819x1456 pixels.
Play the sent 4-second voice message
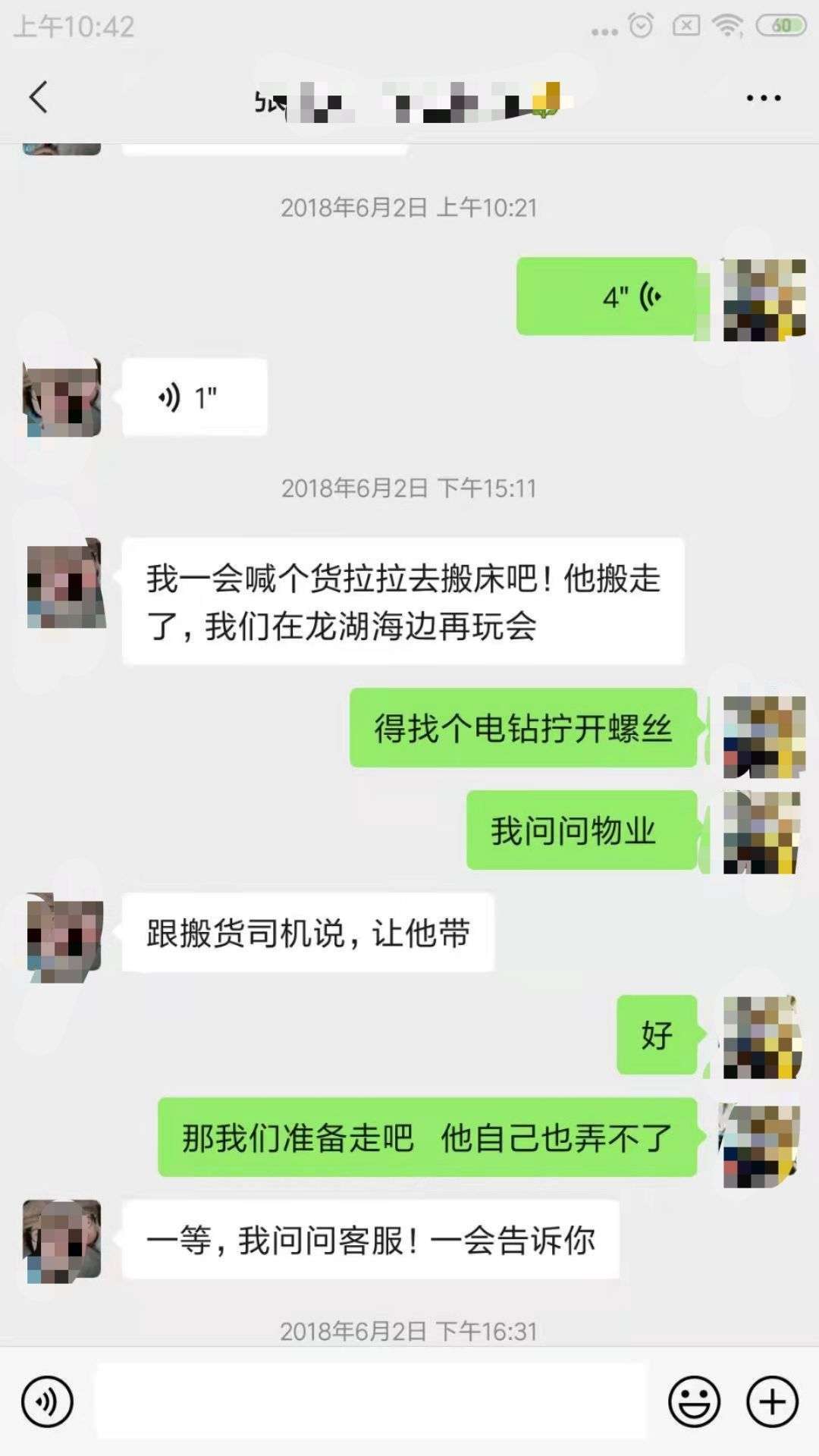(607, 297)
